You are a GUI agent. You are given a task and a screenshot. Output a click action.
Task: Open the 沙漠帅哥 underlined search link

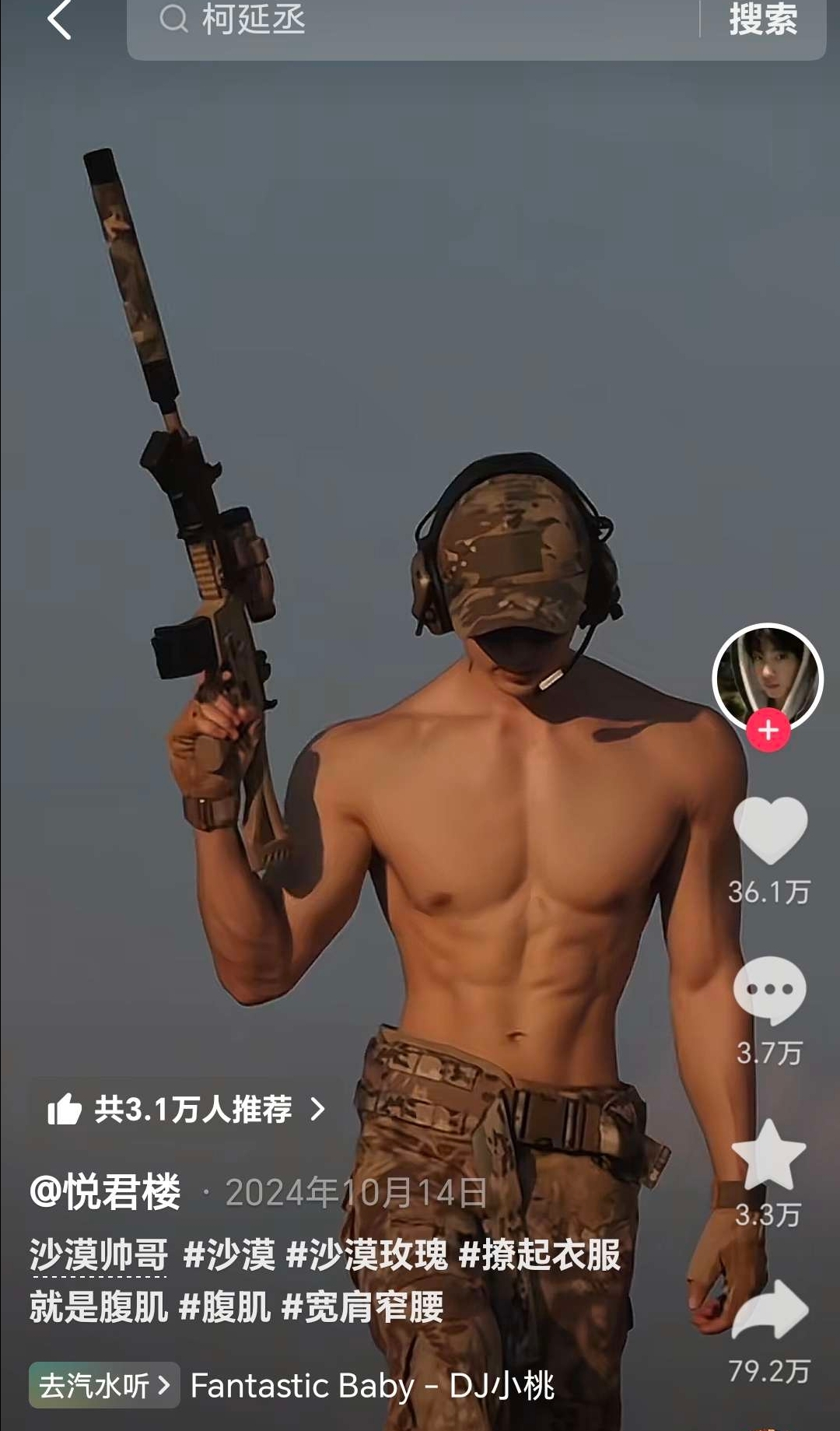(99, 1255)
